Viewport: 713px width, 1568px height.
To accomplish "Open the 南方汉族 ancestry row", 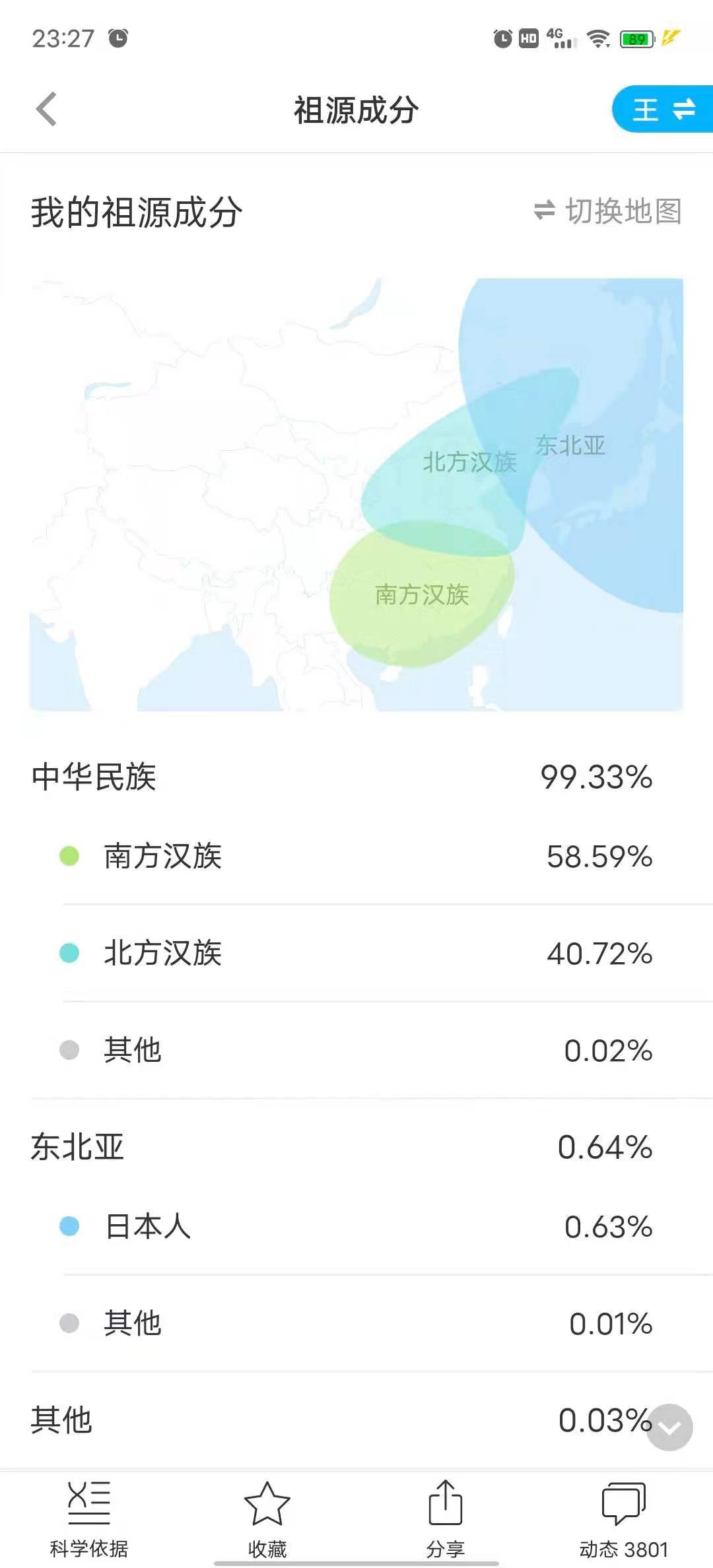I will tap(356, 856).
